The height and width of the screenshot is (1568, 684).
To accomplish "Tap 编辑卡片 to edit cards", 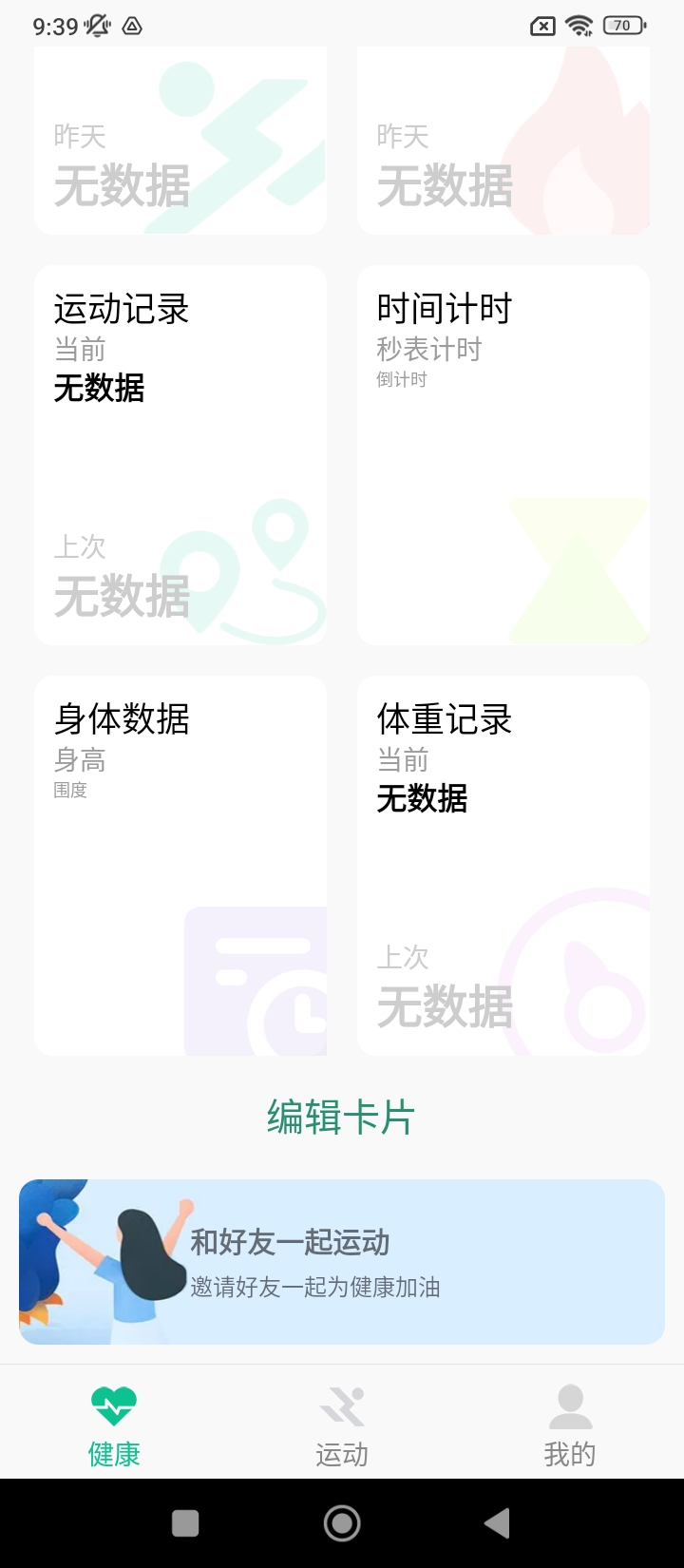I will coord(341,1117).
